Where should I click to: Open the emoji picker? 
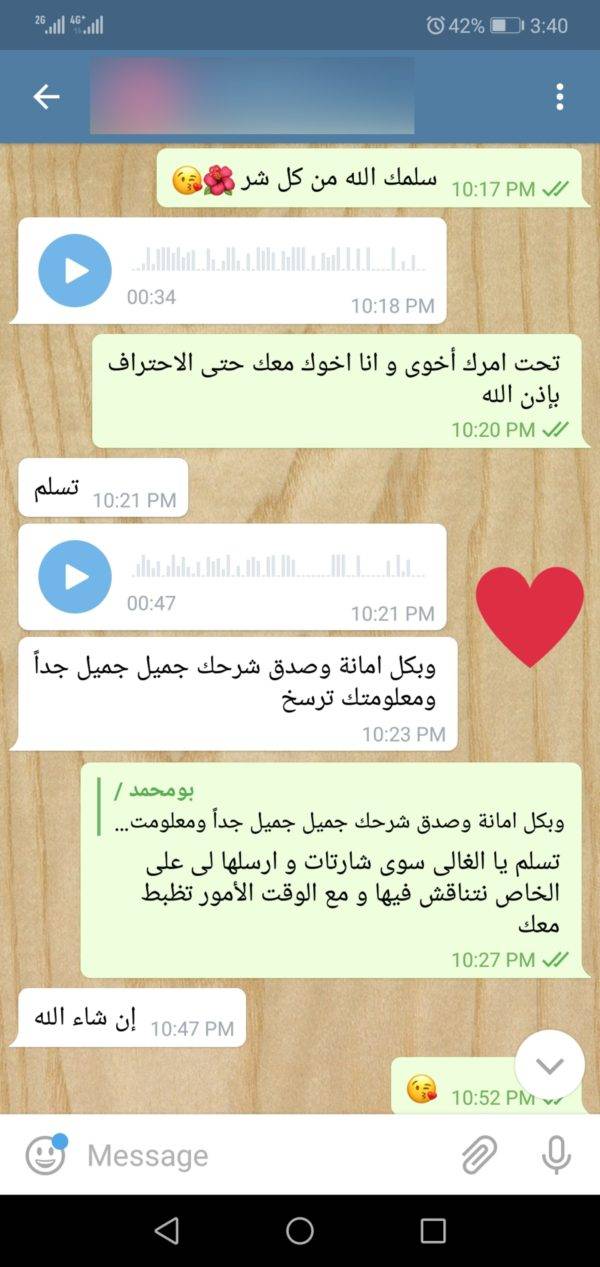click(45, 1155)
